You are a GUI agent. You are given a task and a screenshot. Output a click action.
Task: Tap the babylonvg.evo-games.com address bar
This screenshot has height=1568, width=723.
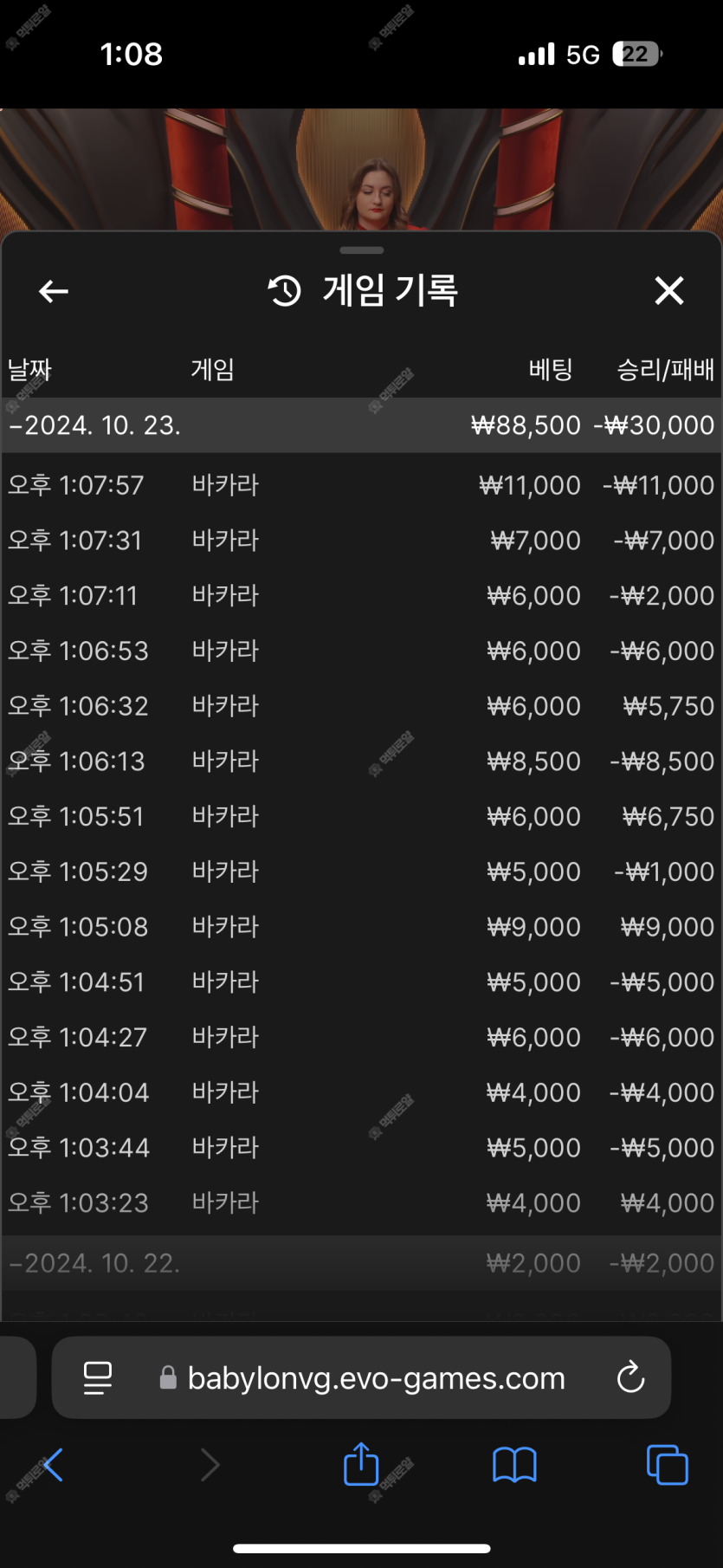point(362,1377)
